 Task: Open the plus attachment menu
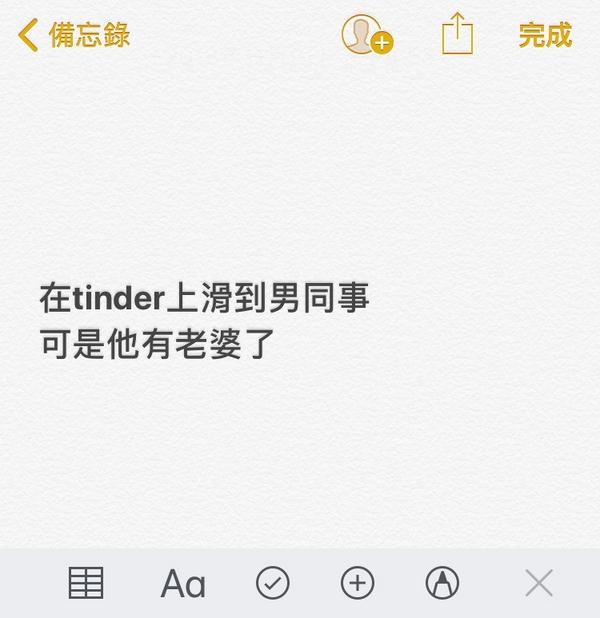[357, 582]
